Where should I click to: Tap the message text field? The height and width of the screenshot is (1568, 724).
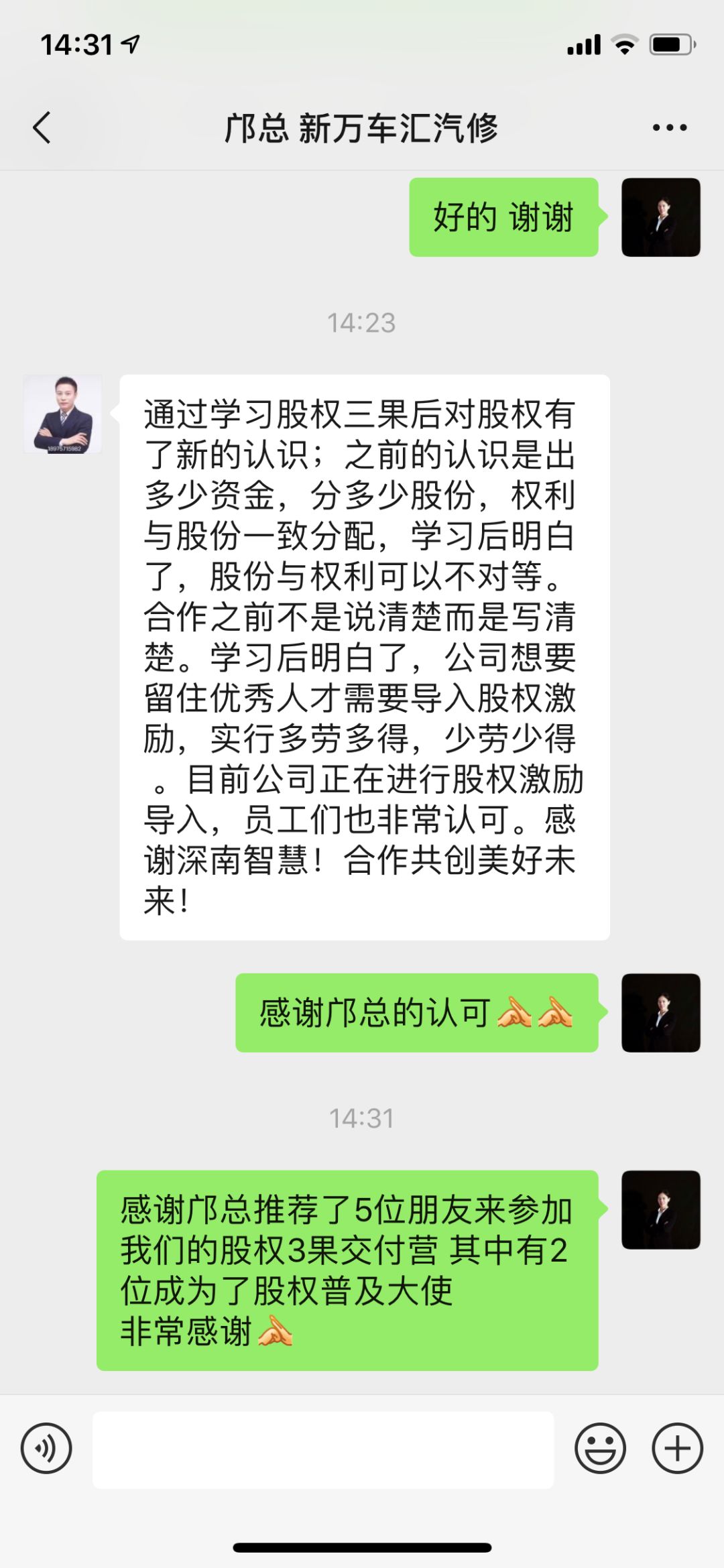point(323,1449)
